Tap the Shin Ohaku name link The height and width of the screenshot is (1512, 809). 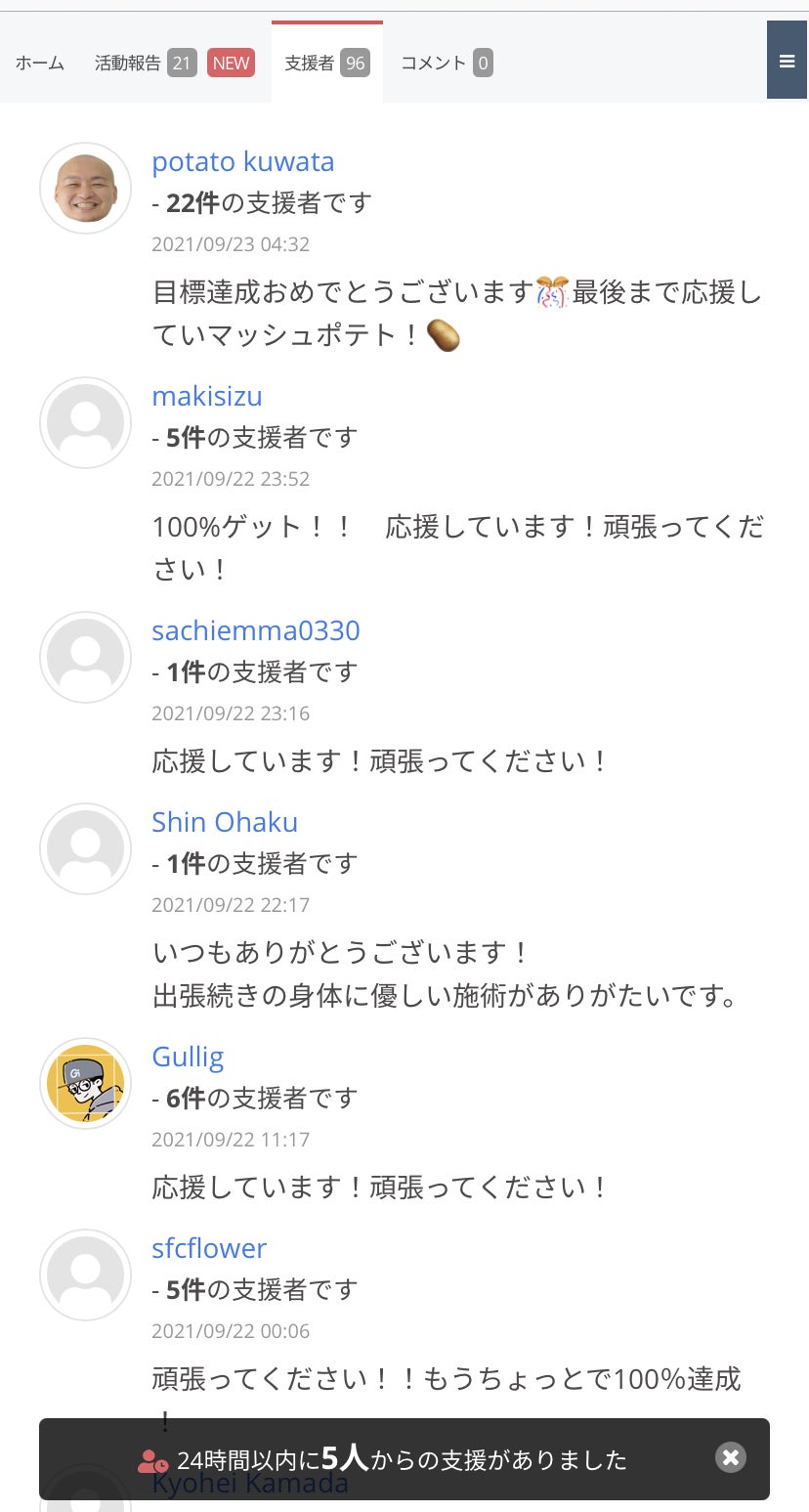(224, 822)
